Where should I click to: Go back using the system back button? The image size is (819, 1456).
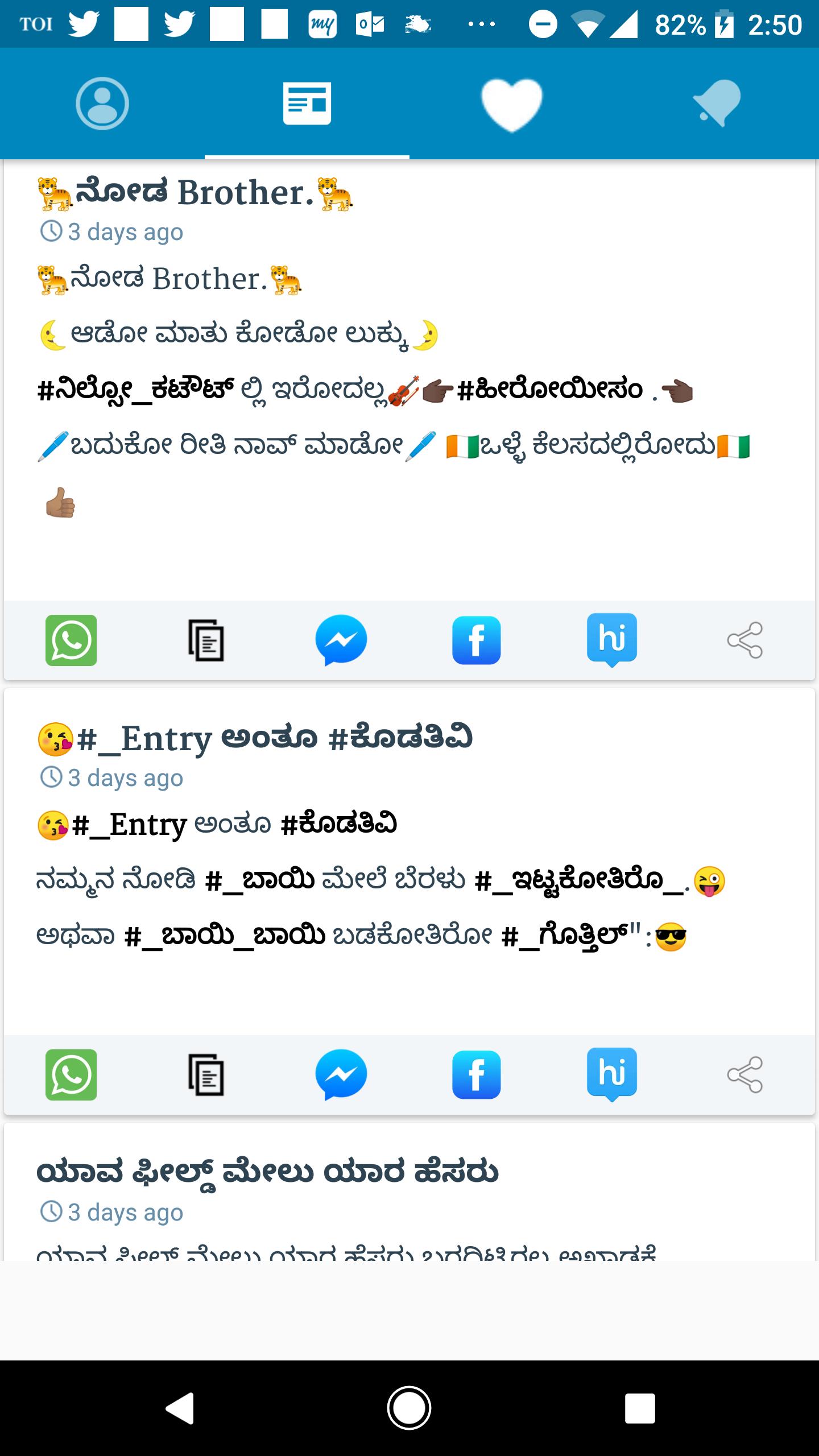(x=180, y=1407)
